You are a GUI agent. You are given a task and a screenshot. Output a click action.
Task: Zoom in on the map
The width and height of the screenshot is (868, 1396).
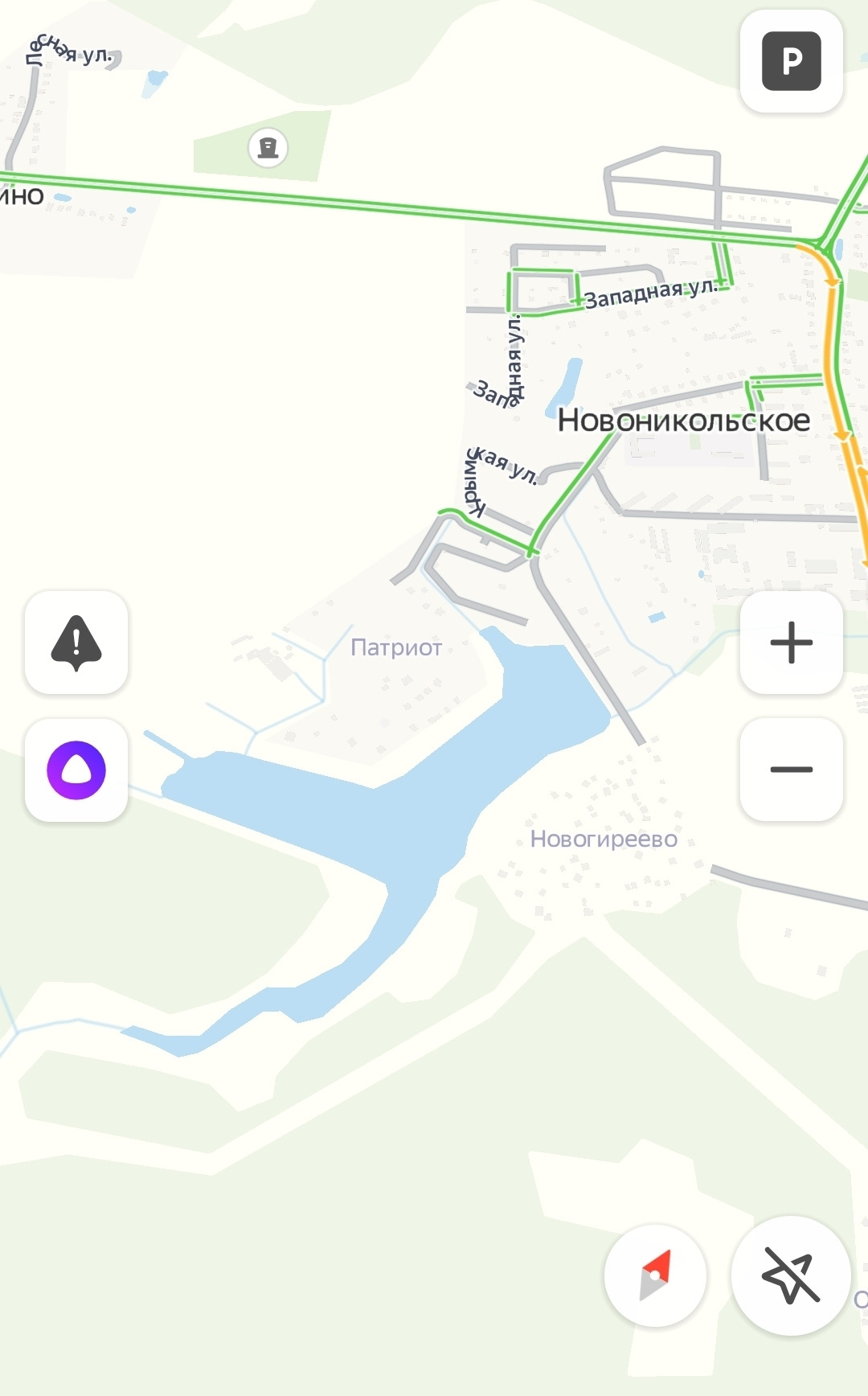[x=791, y=643]
